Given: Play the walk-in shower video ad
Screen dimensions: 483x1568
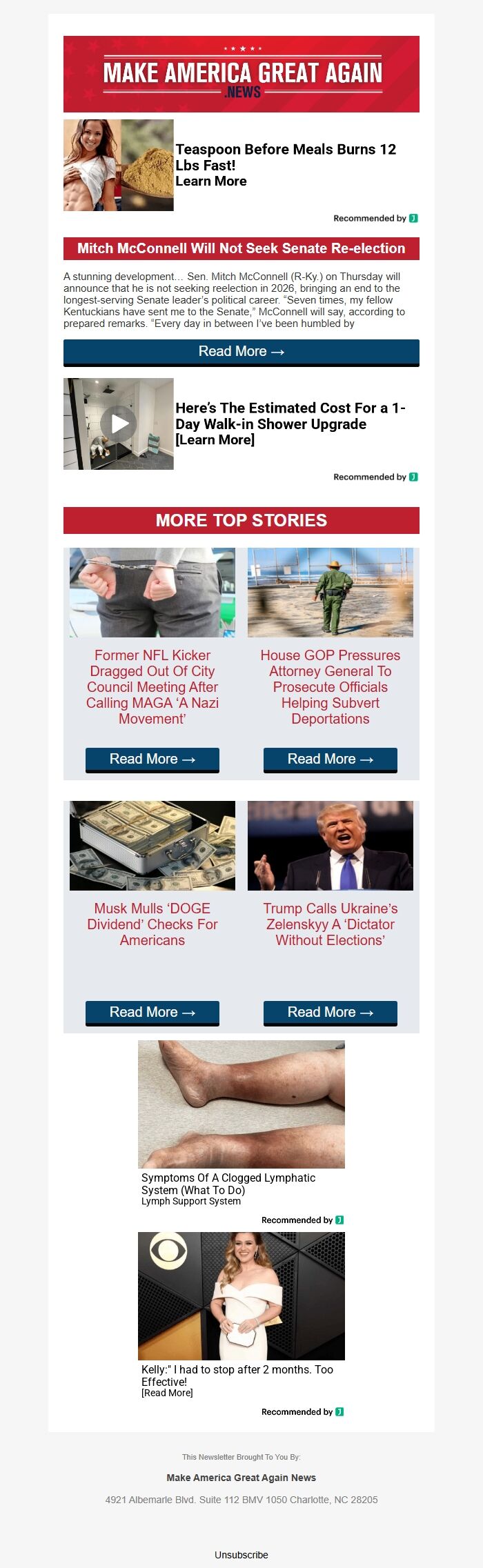Looking at the screenshot, I should click(119, 424).
